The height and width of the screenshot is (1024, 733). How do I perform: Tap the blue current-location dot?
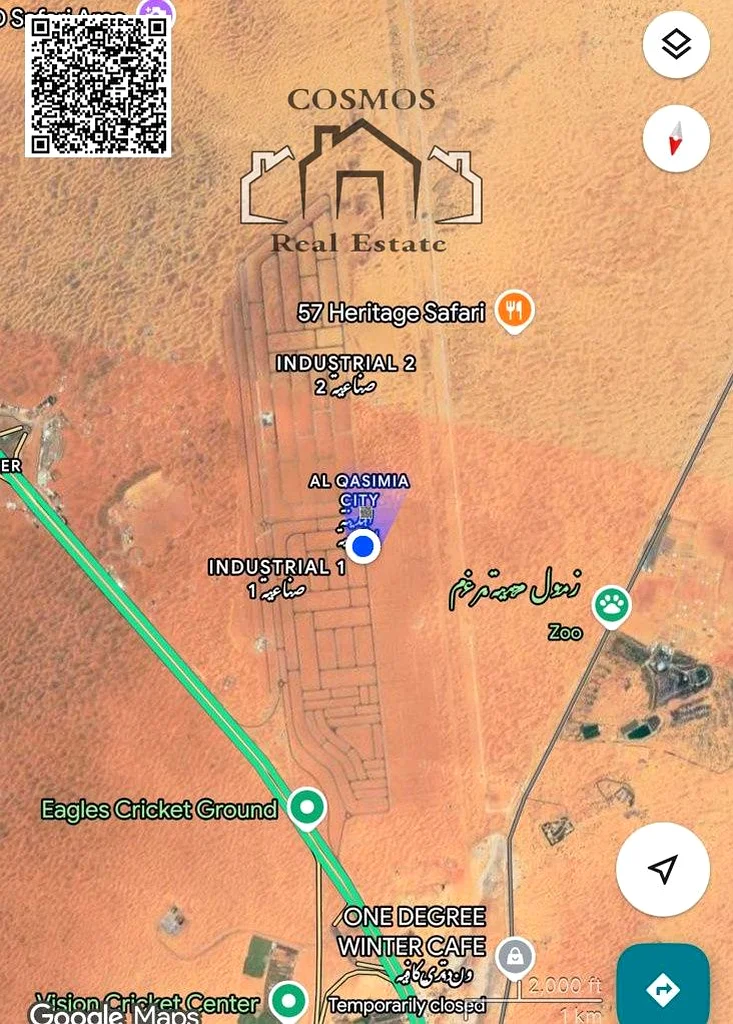pos(364,546)
